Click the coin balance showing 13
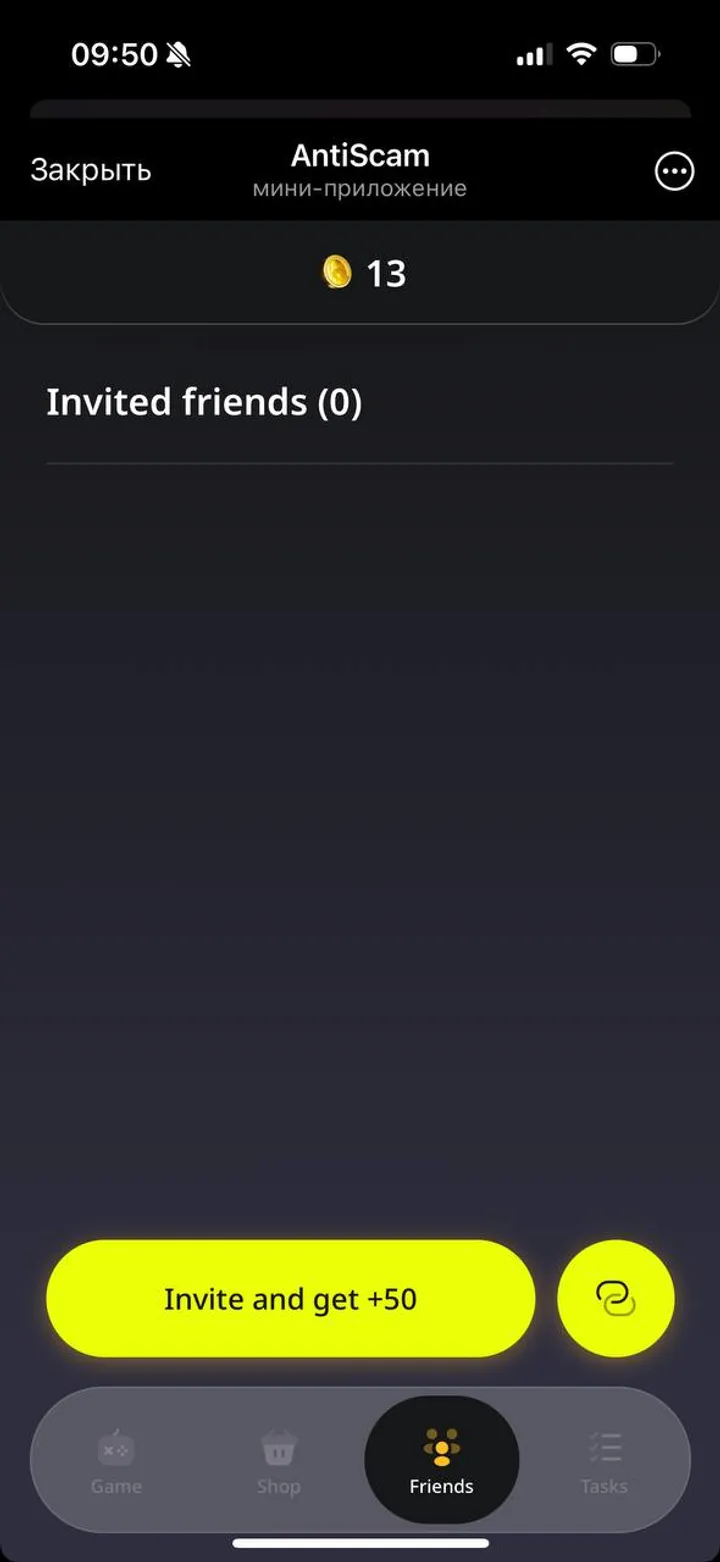 click(x=387, y=273)
